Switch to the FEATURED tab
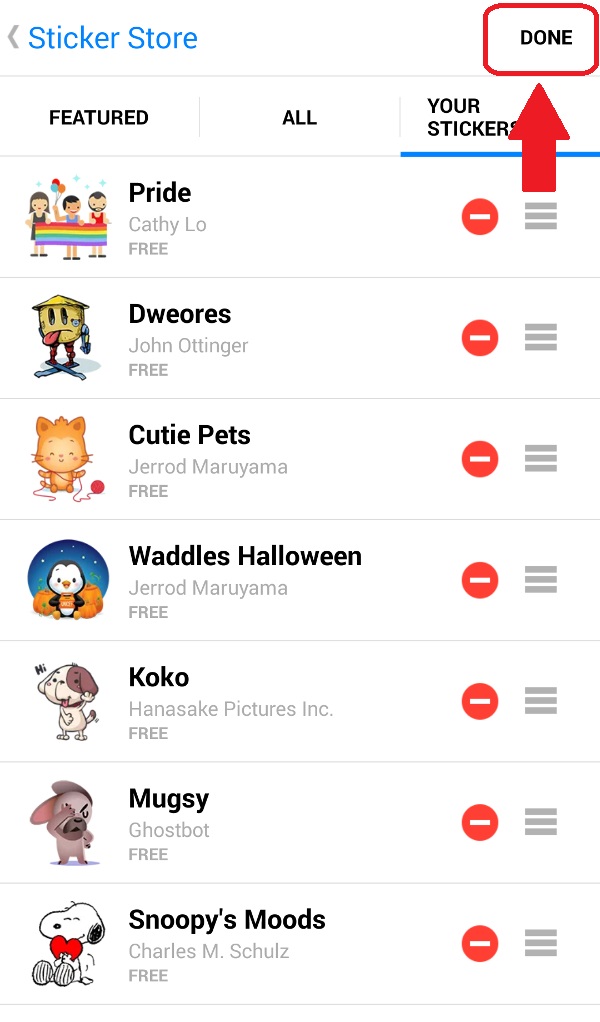 tap(99, 118)
